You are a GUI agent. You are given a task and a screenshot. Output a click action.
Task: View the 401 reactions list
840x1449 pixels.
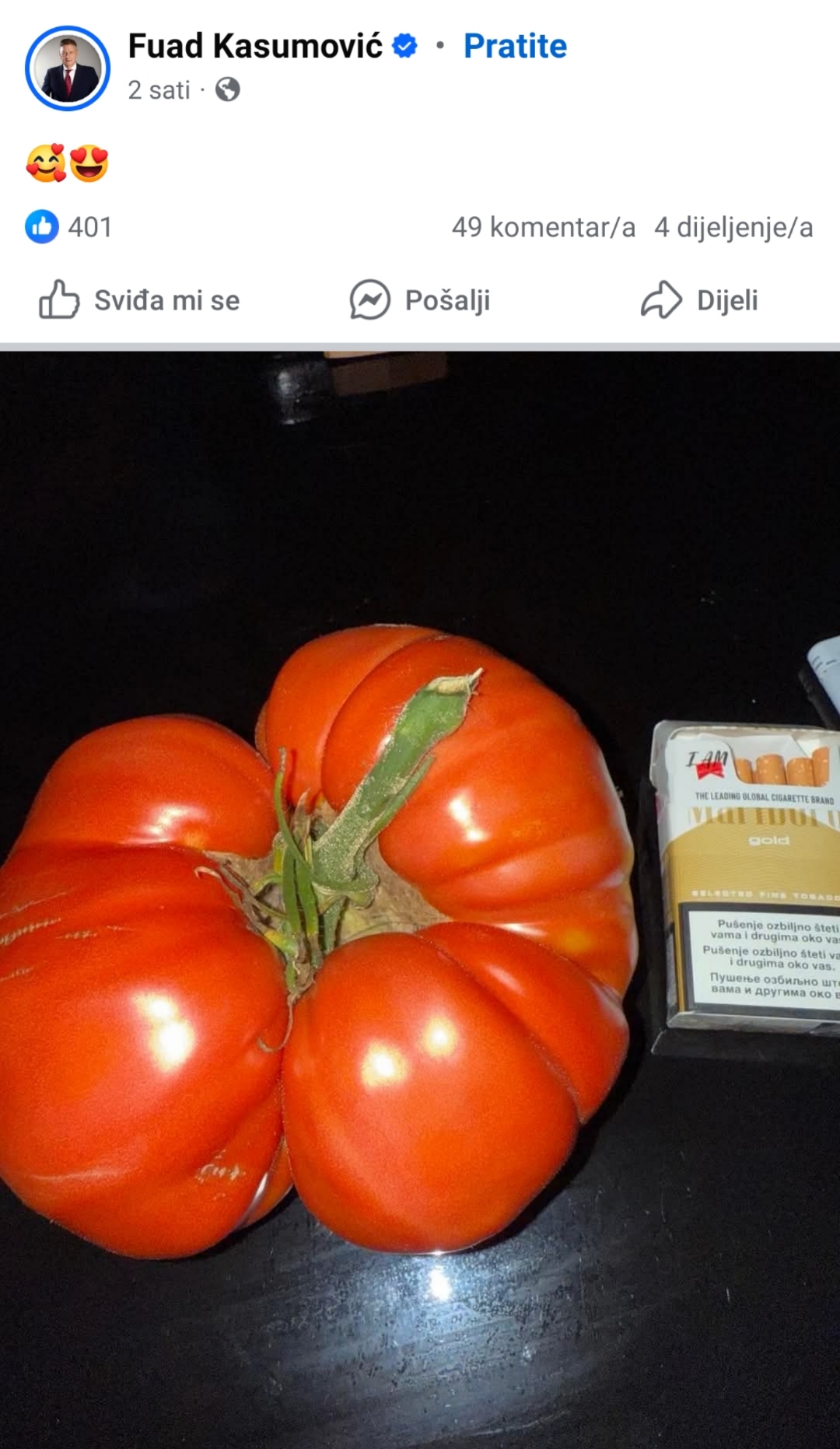69,227
